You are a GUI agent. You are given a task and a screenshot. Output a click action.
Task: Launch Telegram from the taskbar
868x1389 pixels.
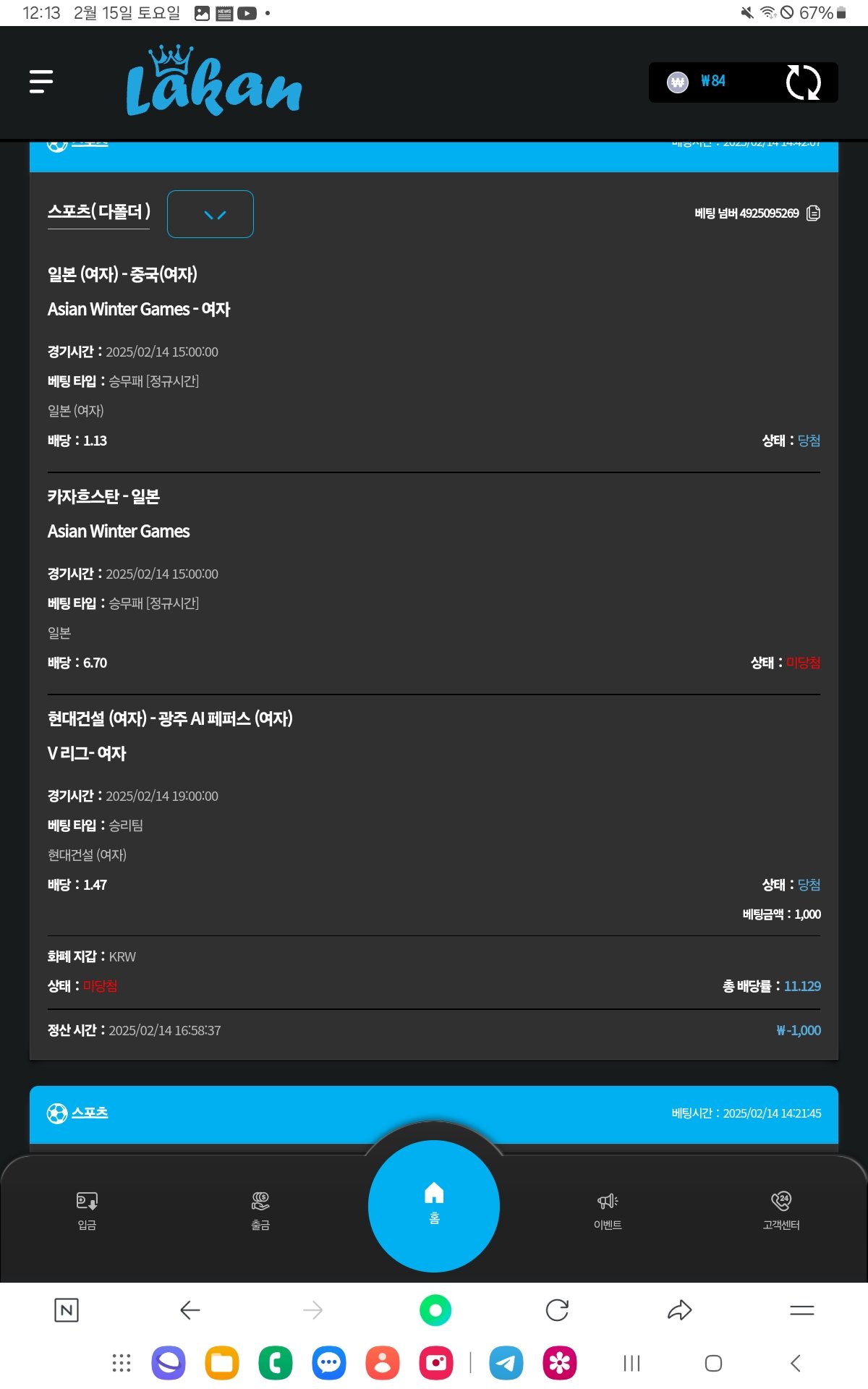pos(506,1364)
